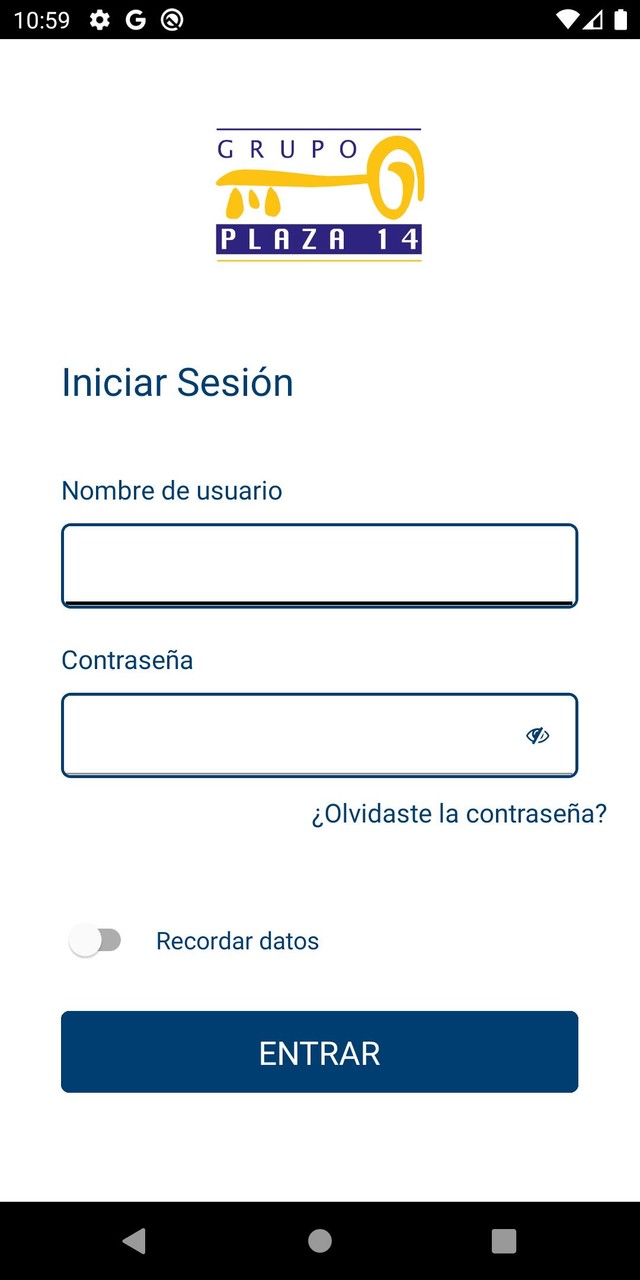The height and width of the screenshot is (1280, 640).
Task: Focus the Contraseña password field
Action: pyautogui.click(x=290, y=735)
